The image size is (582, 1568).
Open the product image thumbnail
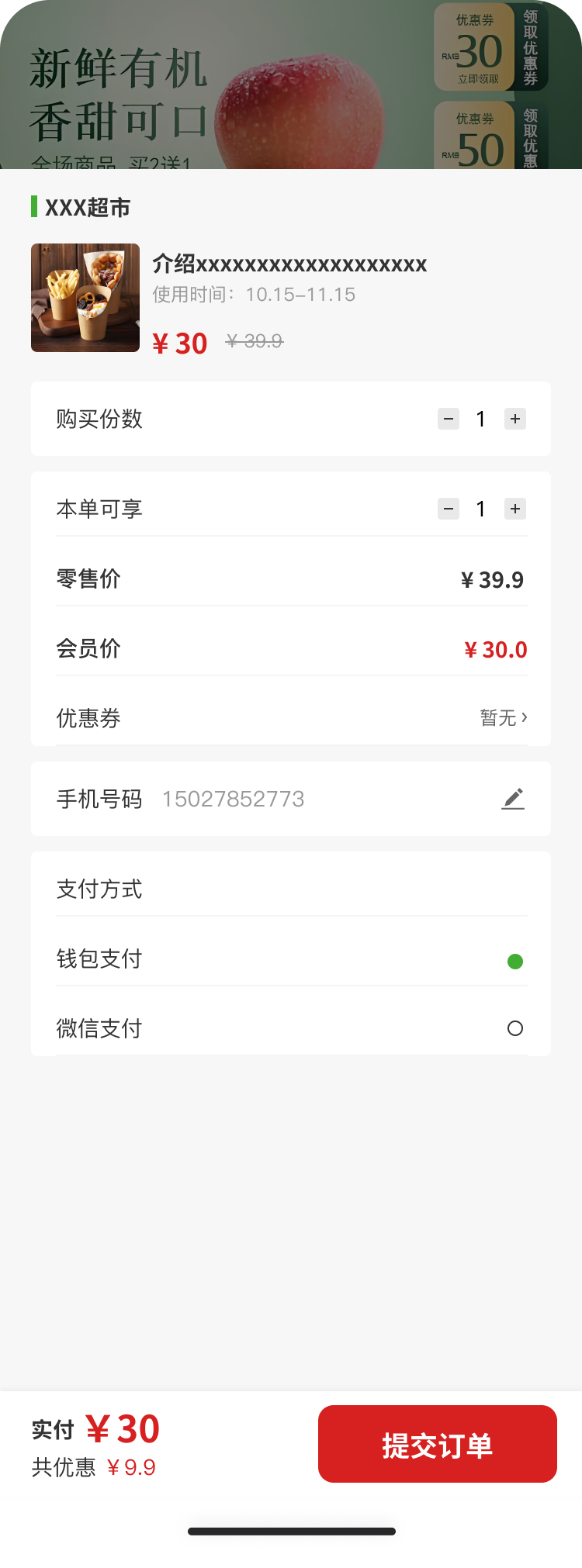pos(85,298)
